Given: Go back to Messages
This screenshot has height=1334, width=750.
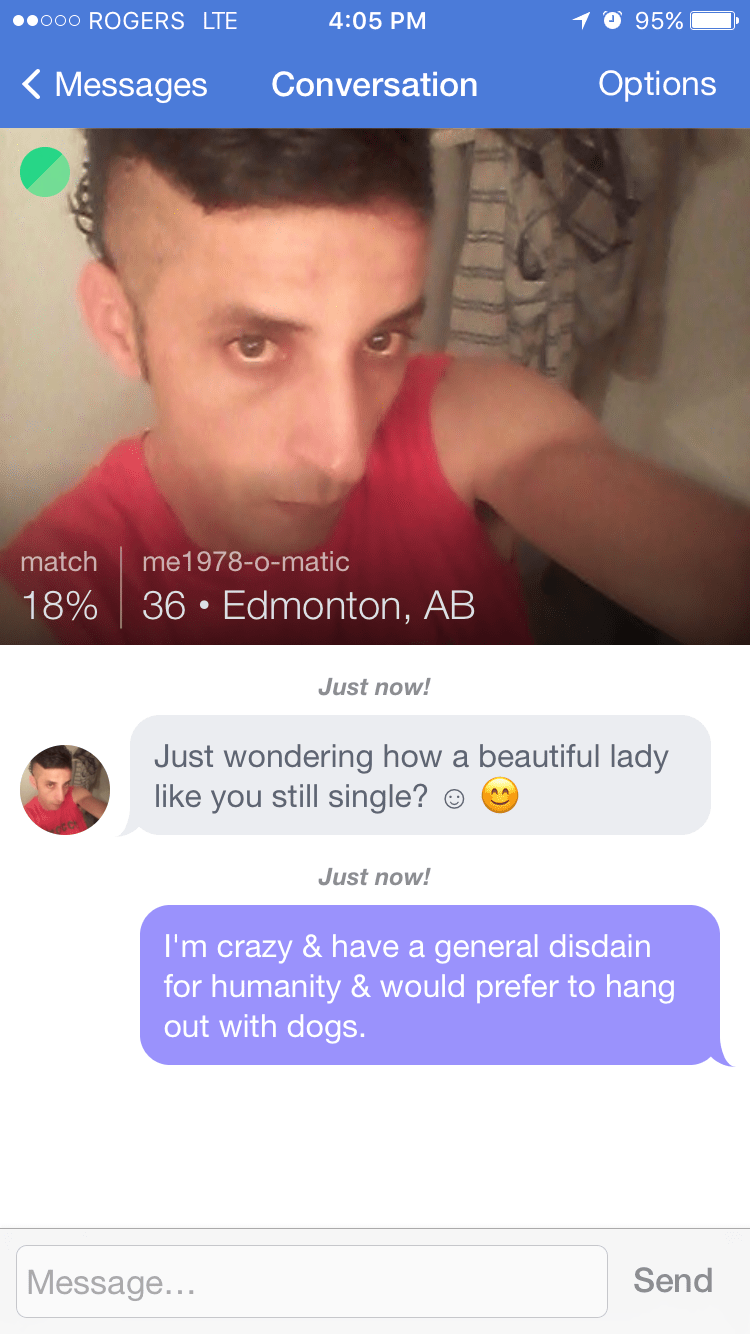Looking at the screenshot, I should (114, 85).
